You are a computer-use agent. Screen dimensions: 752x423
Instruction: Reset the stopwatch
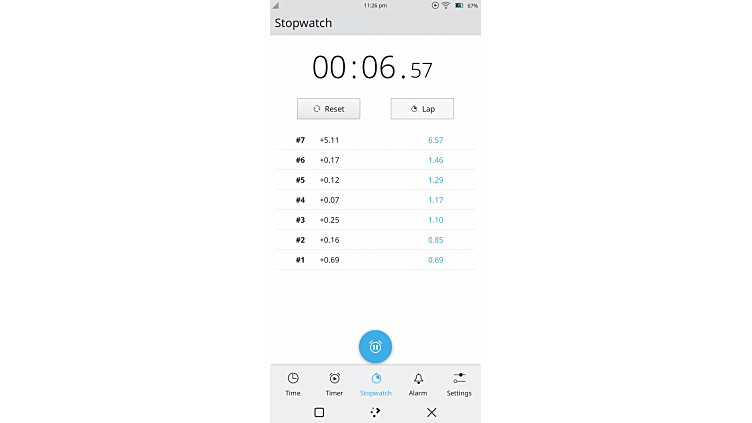coord(328,109)
